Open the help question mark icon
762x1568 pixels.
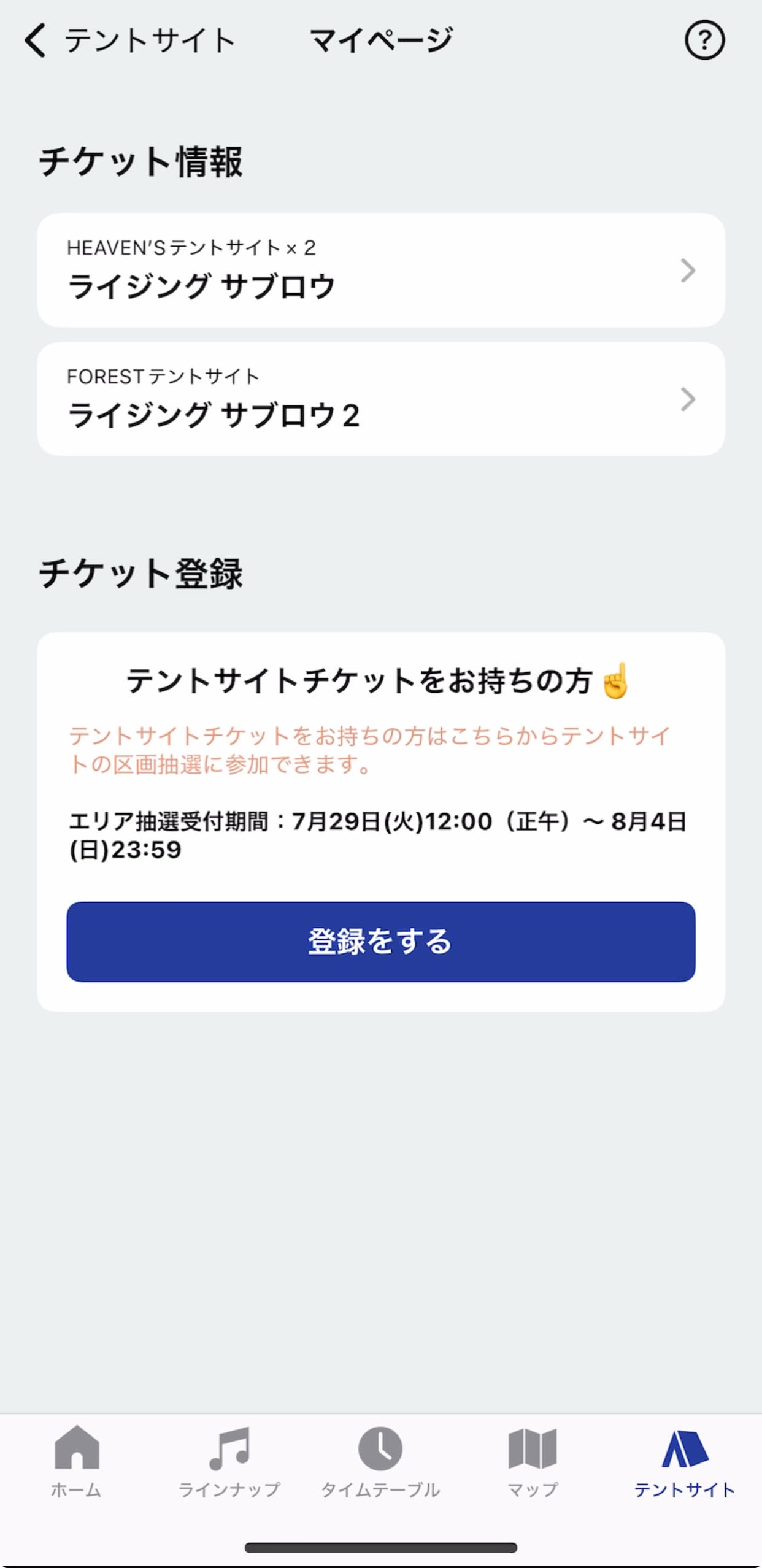click(704, 40)
